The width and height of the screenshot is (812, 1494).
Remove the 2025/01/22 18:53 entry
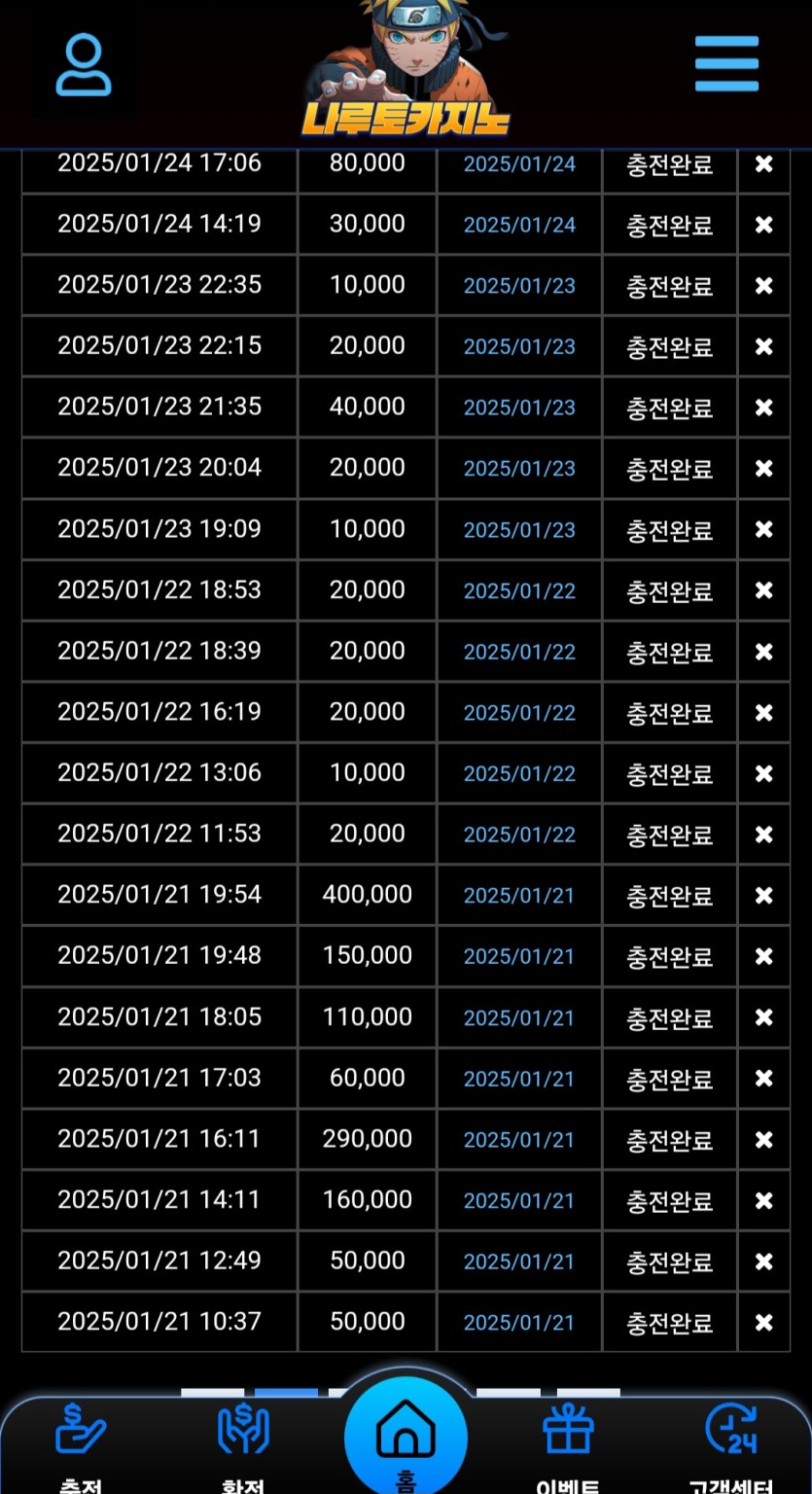coord(764,590)
